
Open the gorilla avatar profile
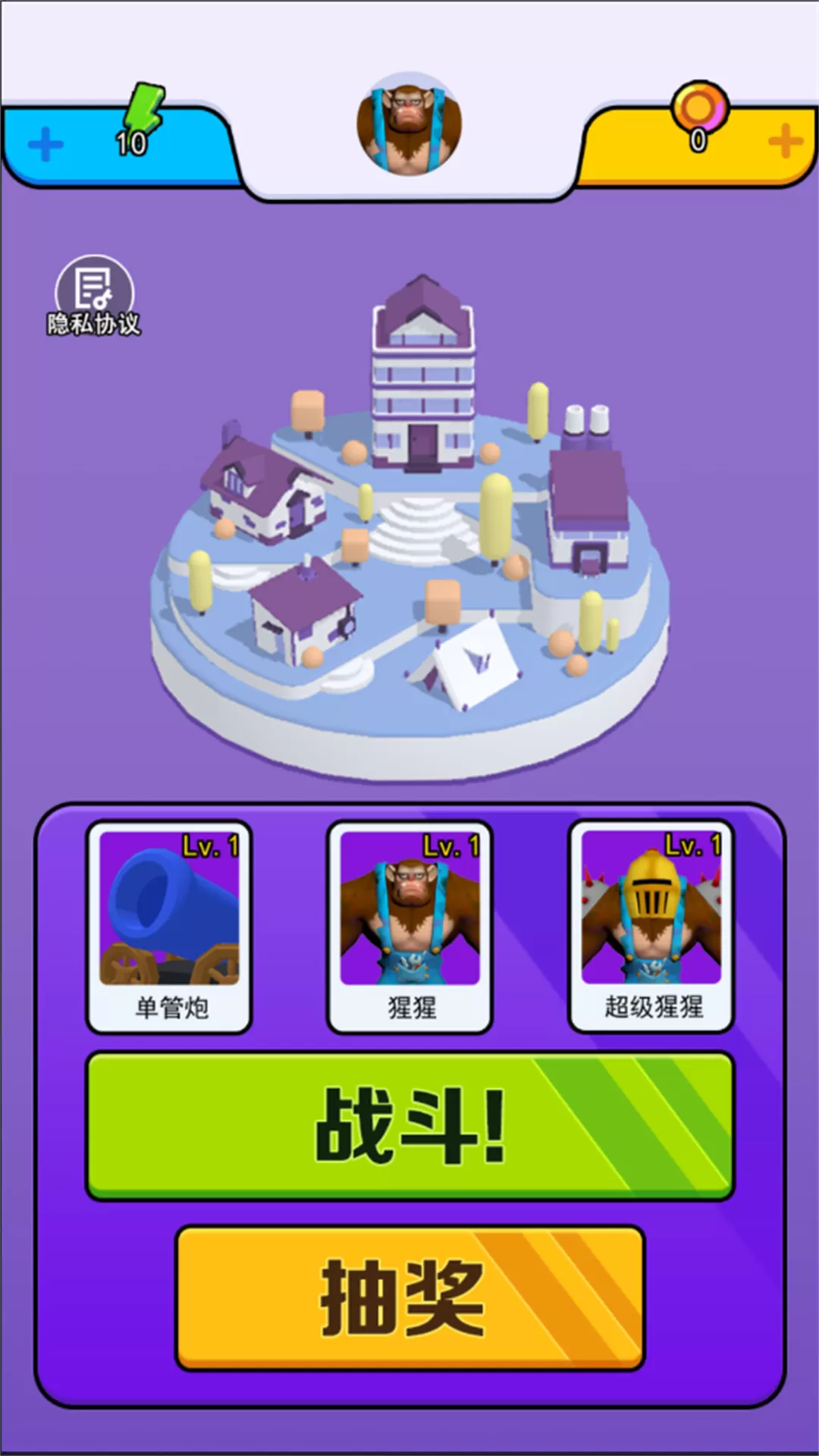pos(409,124)
